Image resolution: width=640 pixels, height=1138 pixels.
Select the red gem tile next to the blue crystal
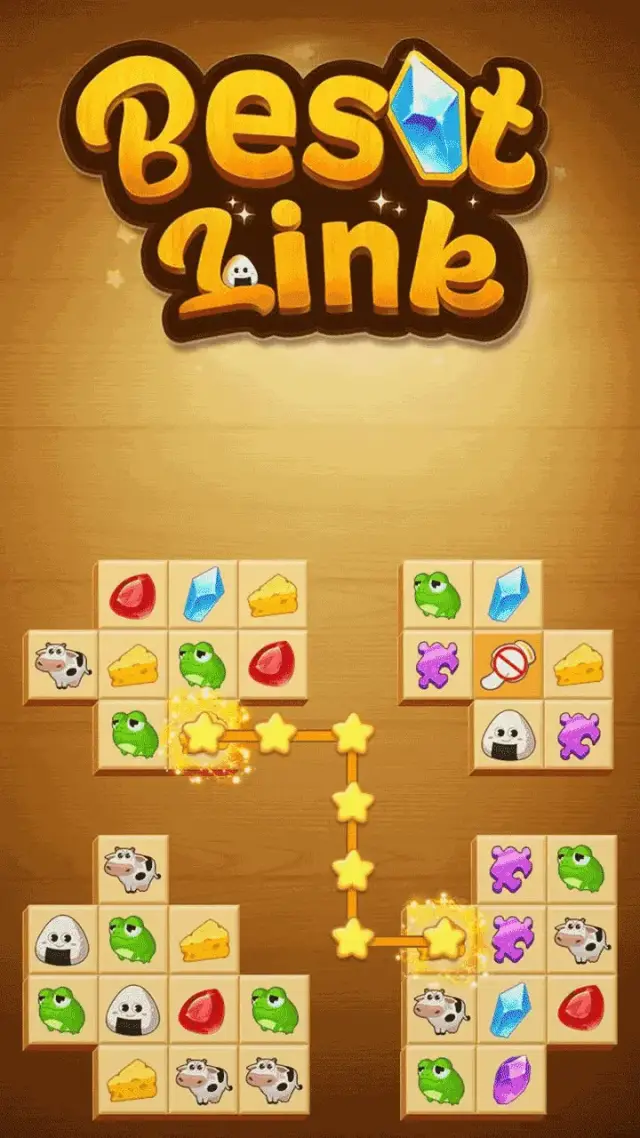tap(580, 1008)
